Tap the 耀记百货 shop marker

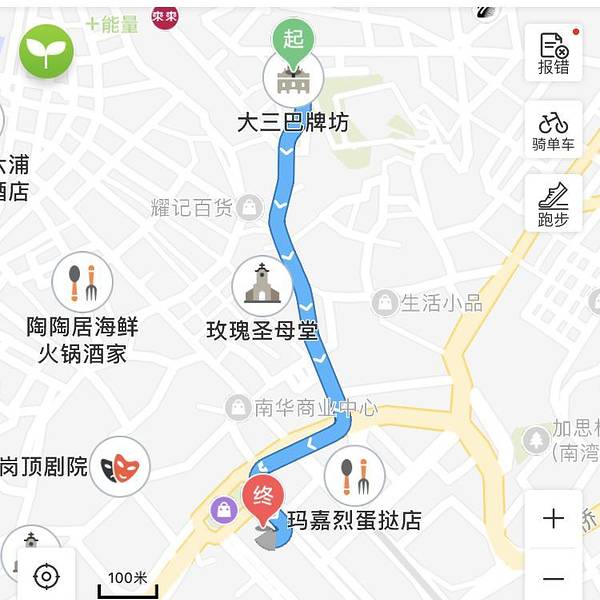250,208
